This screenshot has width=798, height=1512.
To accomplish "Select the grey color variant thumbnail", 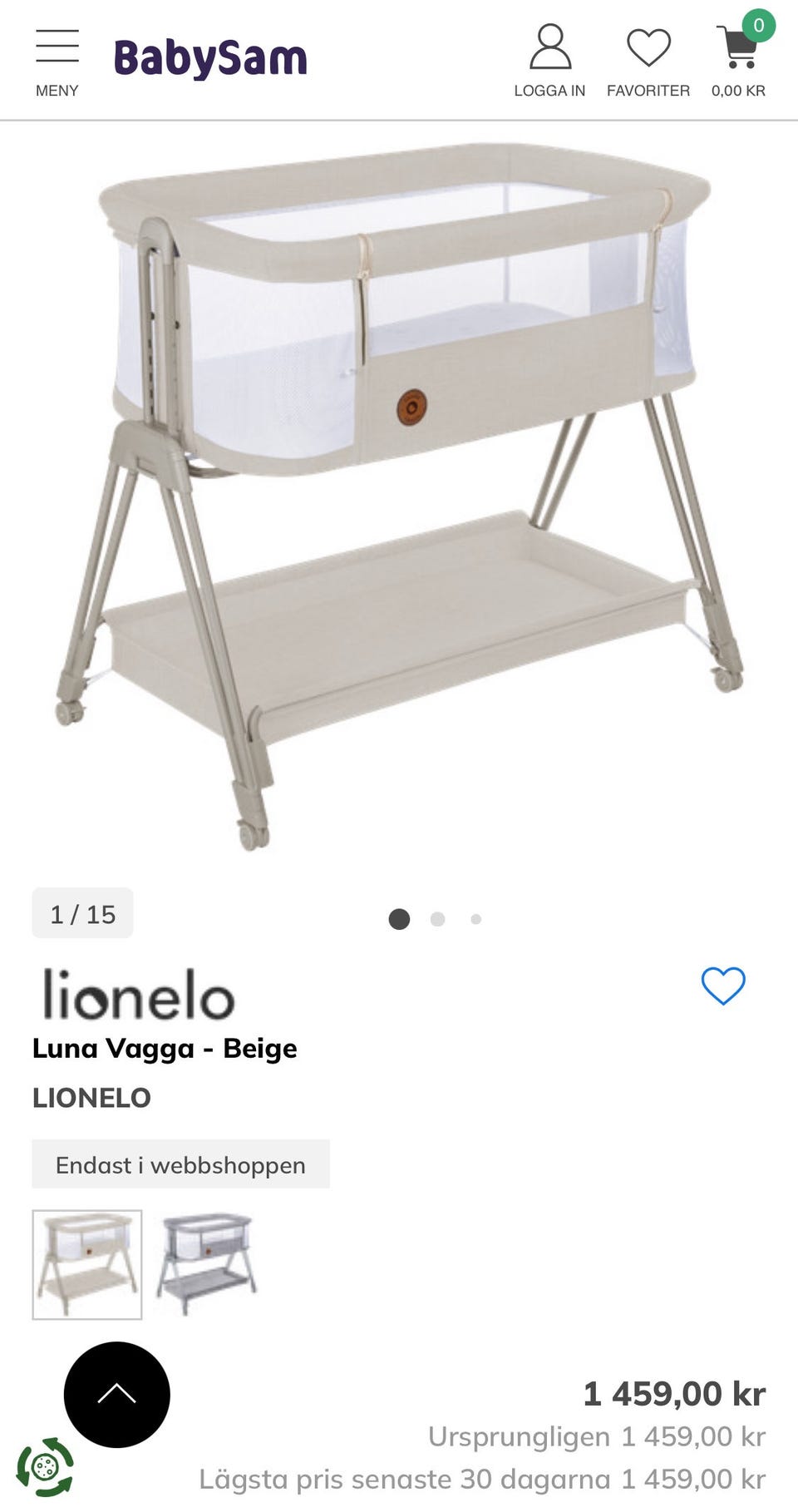I will 206,1264.
